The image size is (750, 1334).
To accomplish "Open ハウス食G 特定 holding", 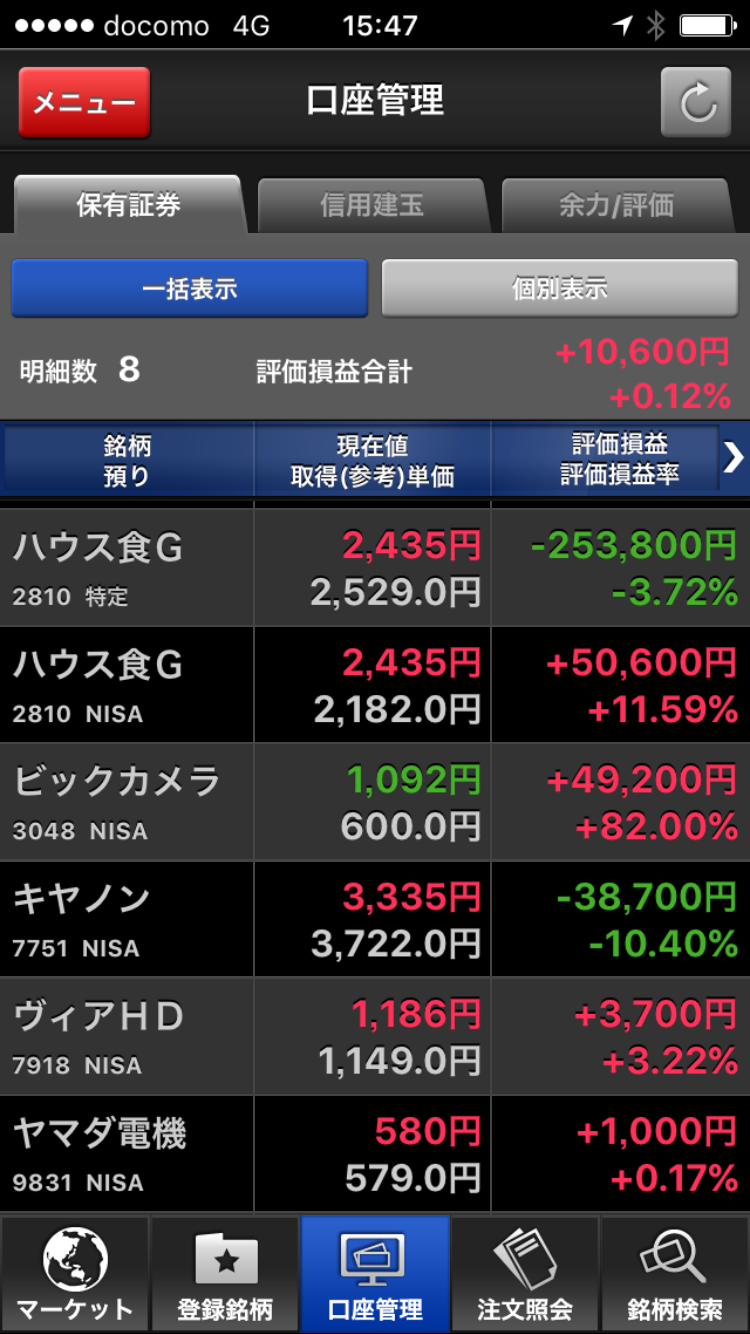I will click(x=375, y=568).
